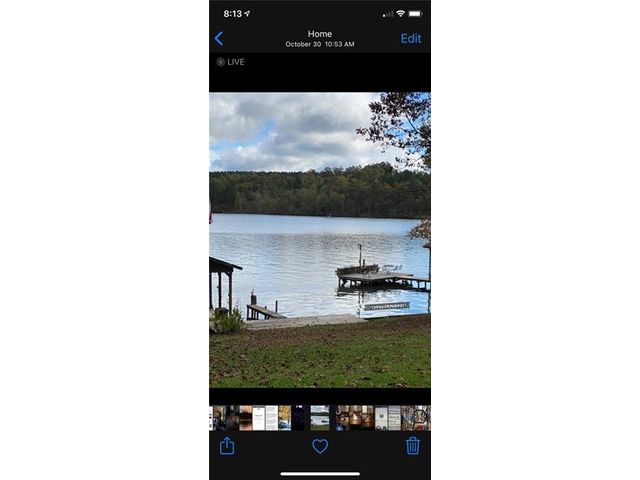Share this photo
This screenshot has height=480, width=640.
[227, 446]
